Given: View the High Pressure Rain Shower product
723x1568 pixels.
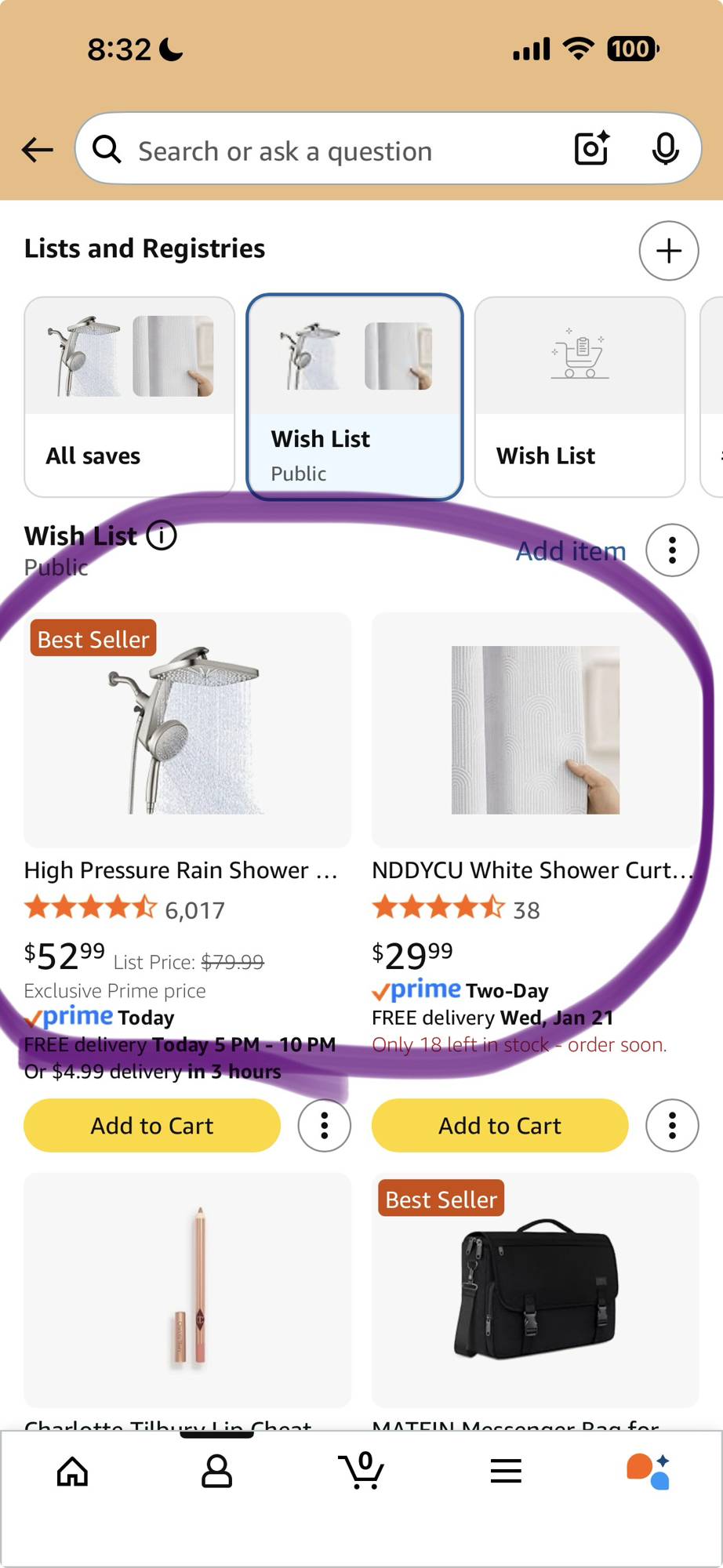Looking at the screenshot, I should pyautogui.click(x=187, y=730).
